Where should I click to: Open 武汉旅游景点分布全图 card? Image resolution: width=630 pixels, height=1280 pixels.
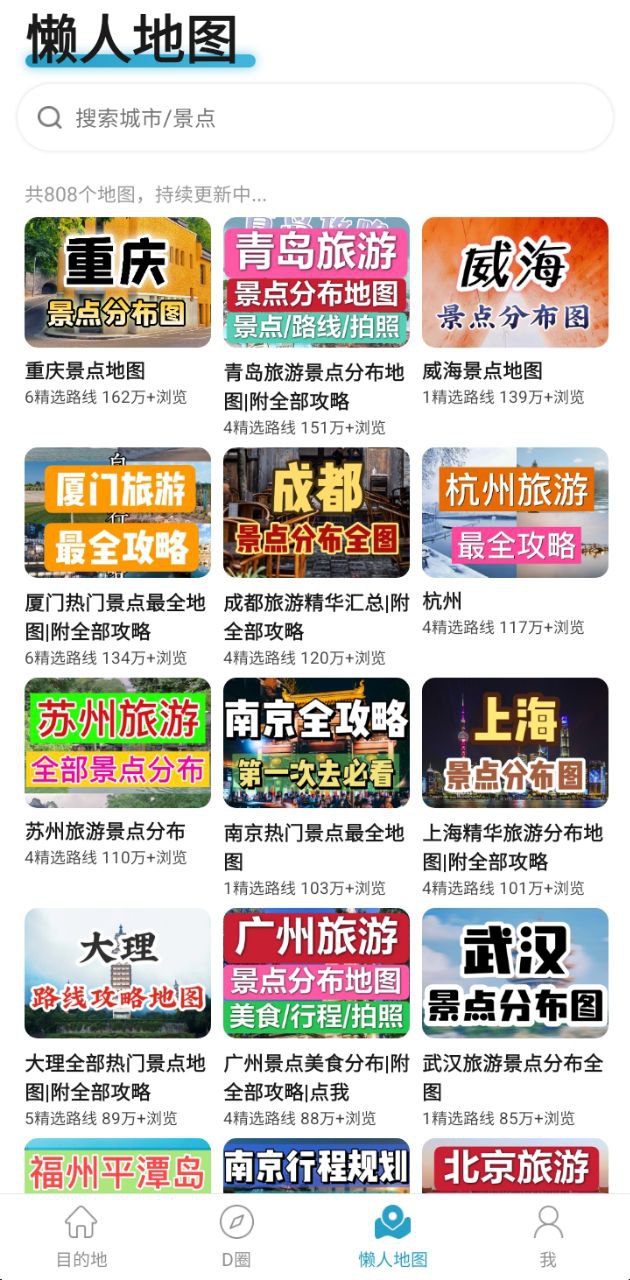coord(515,973)
